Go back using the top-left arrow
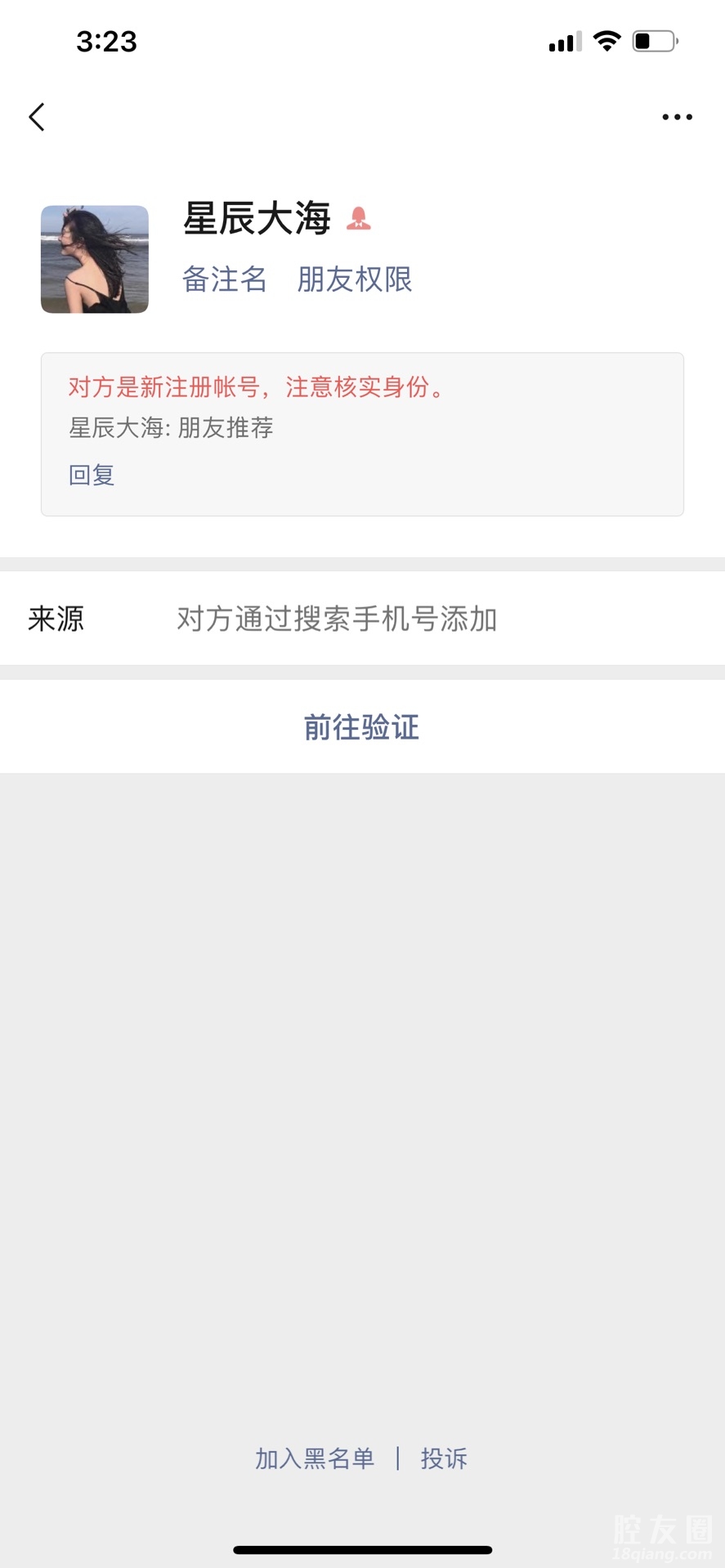 [x=37, y=117]
